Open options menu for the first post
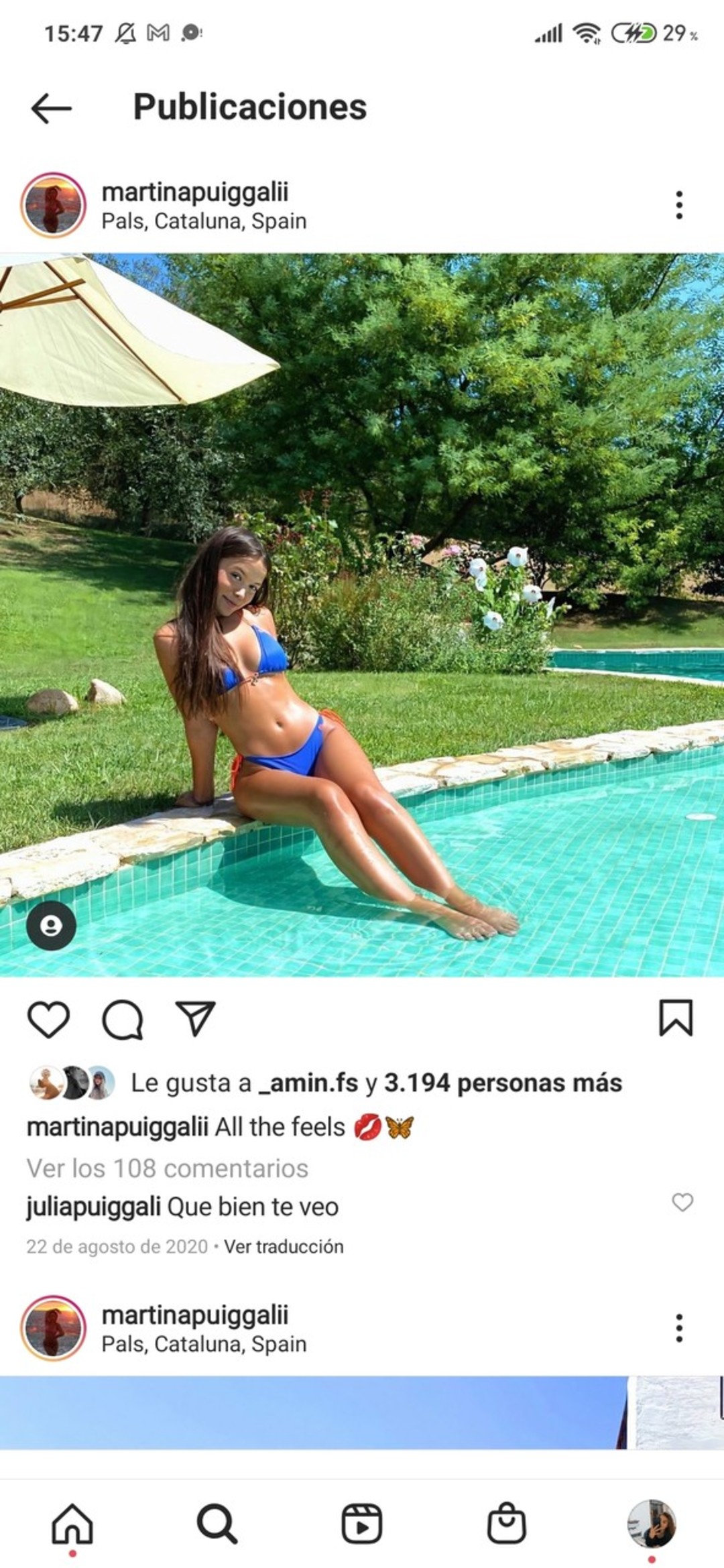The image size is (724, 1568). (679, 205)
